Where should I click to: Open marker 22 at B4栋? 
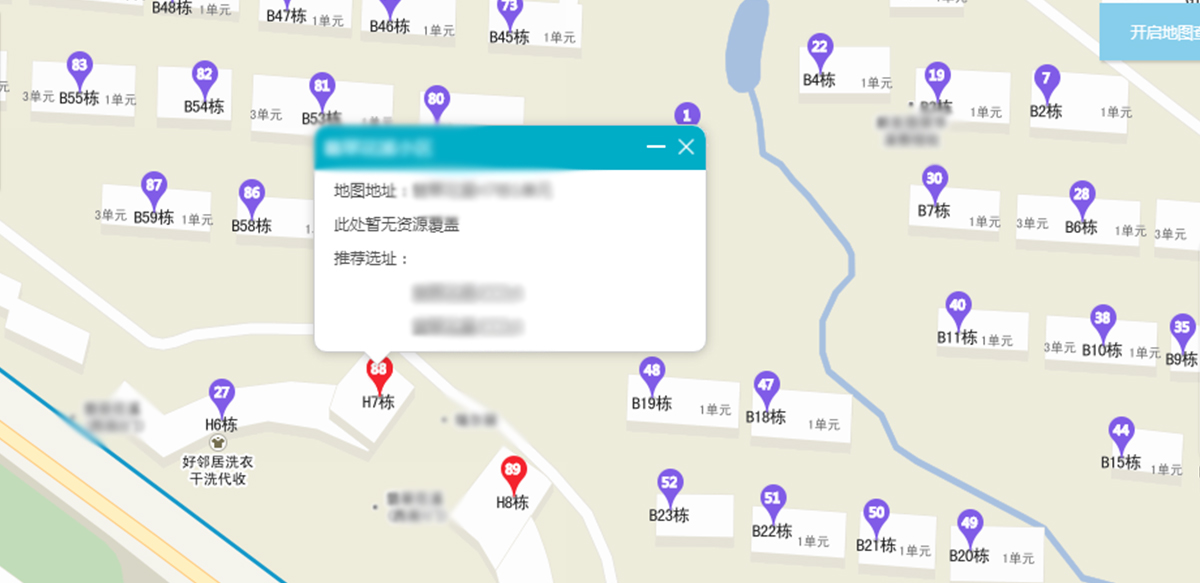coord(820,49)
